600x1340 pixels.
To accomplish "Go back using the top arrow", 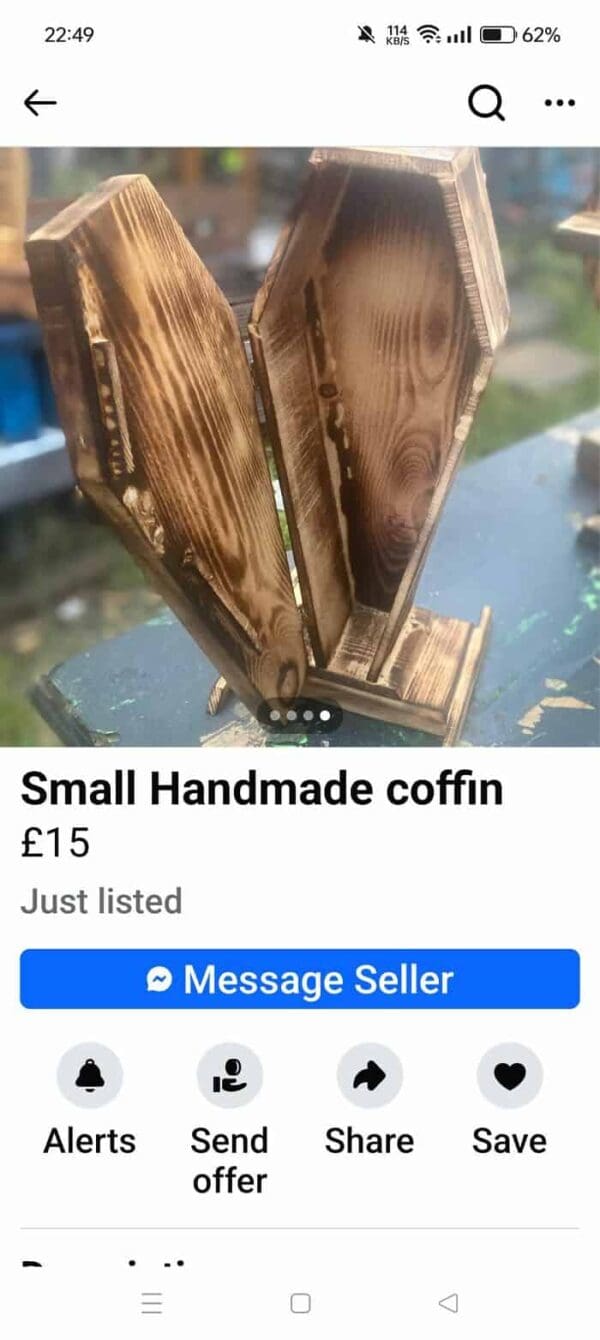I will [41, 103].
